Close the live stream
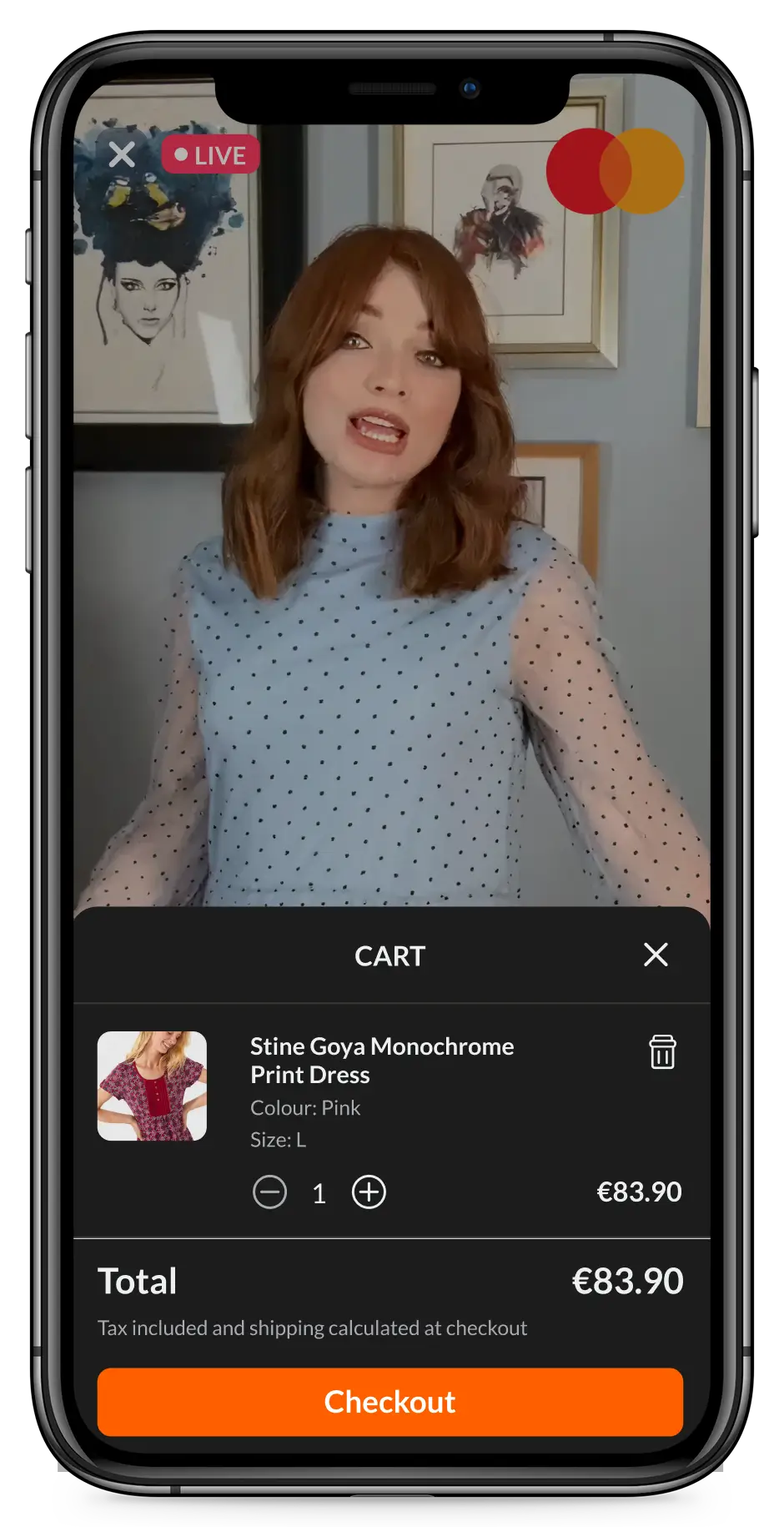The height and width of the screenshot is (1527, 784). point(122,154)
